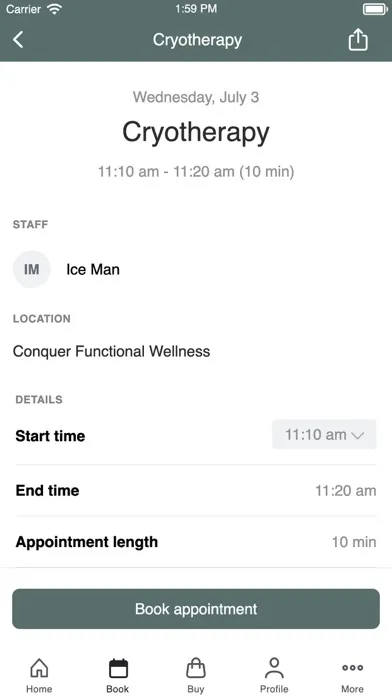This screenshot has width=392, height=696.
Task: Open the Book tab
Action: click(x=118, y=675)
